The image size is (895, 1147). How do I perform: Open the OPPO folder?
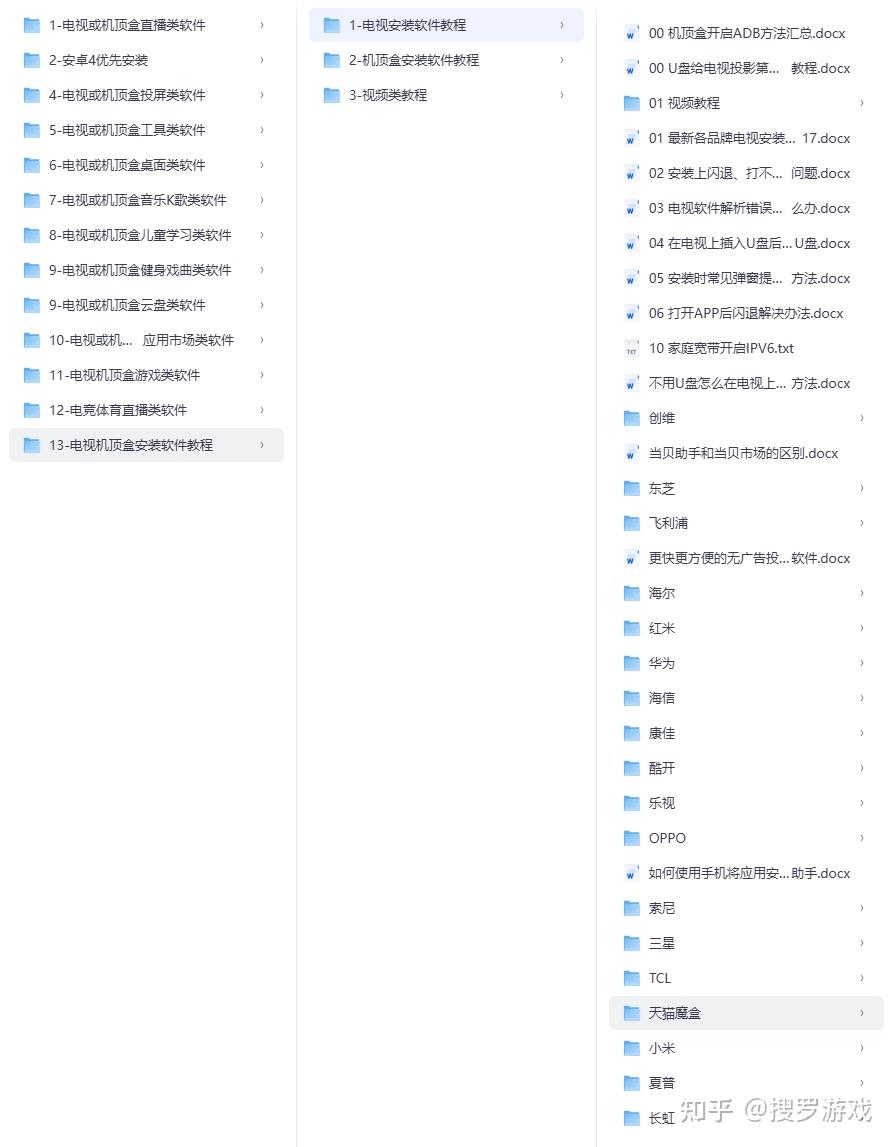pyautogui.click(x=667, y=838)
